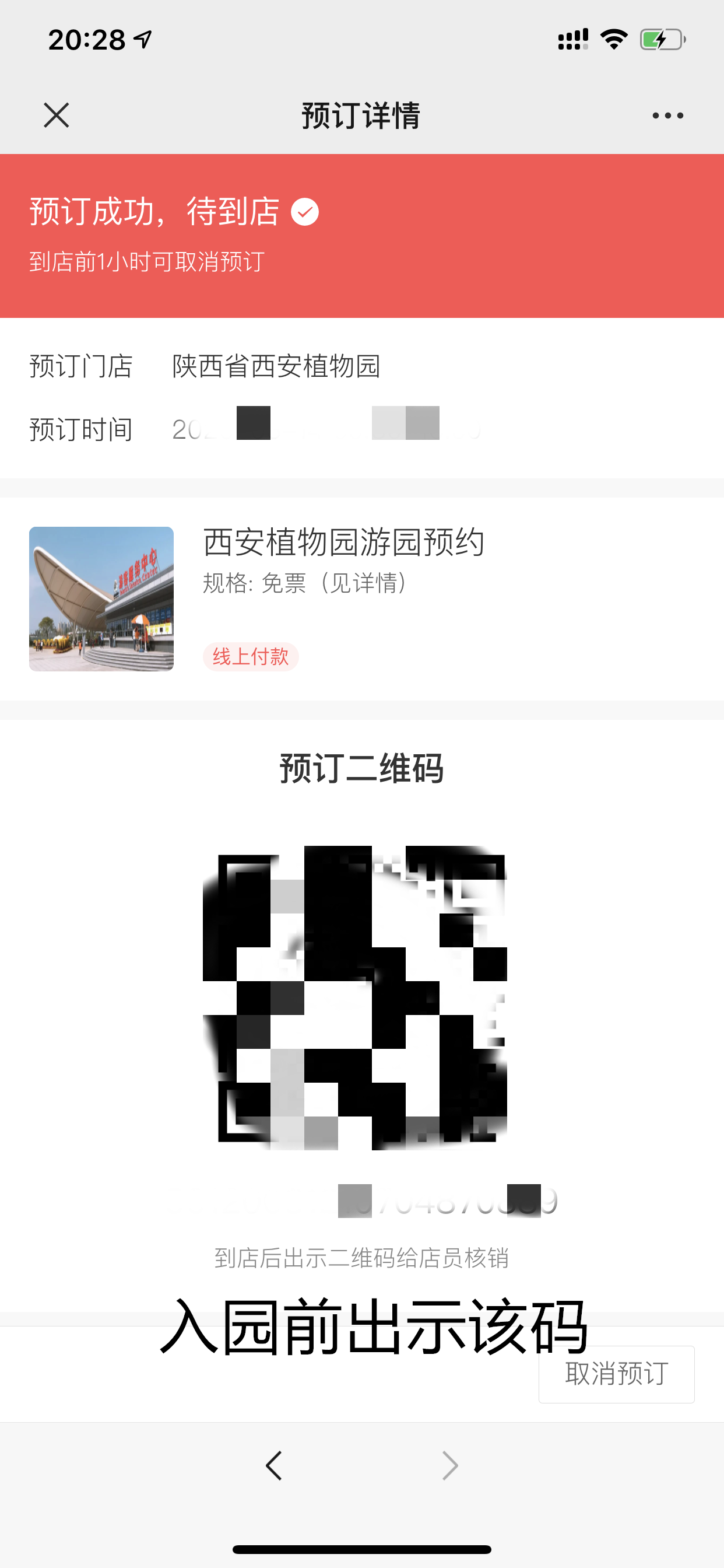724x1568 pixels.
Task: Go back with the browser back arrow
Action: [274, 1465]
